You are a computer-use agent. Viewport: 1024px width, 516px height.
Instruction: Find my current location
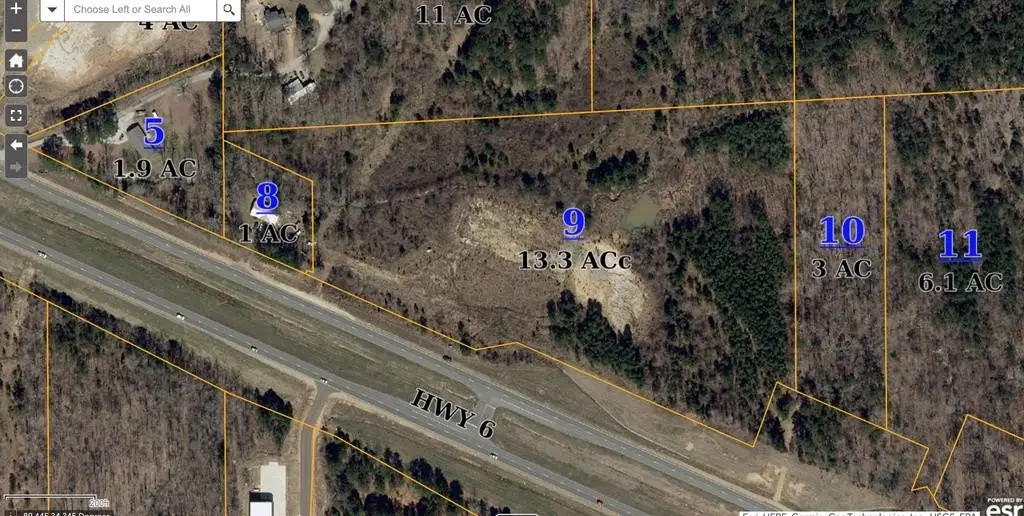click(x=16, y=87)
